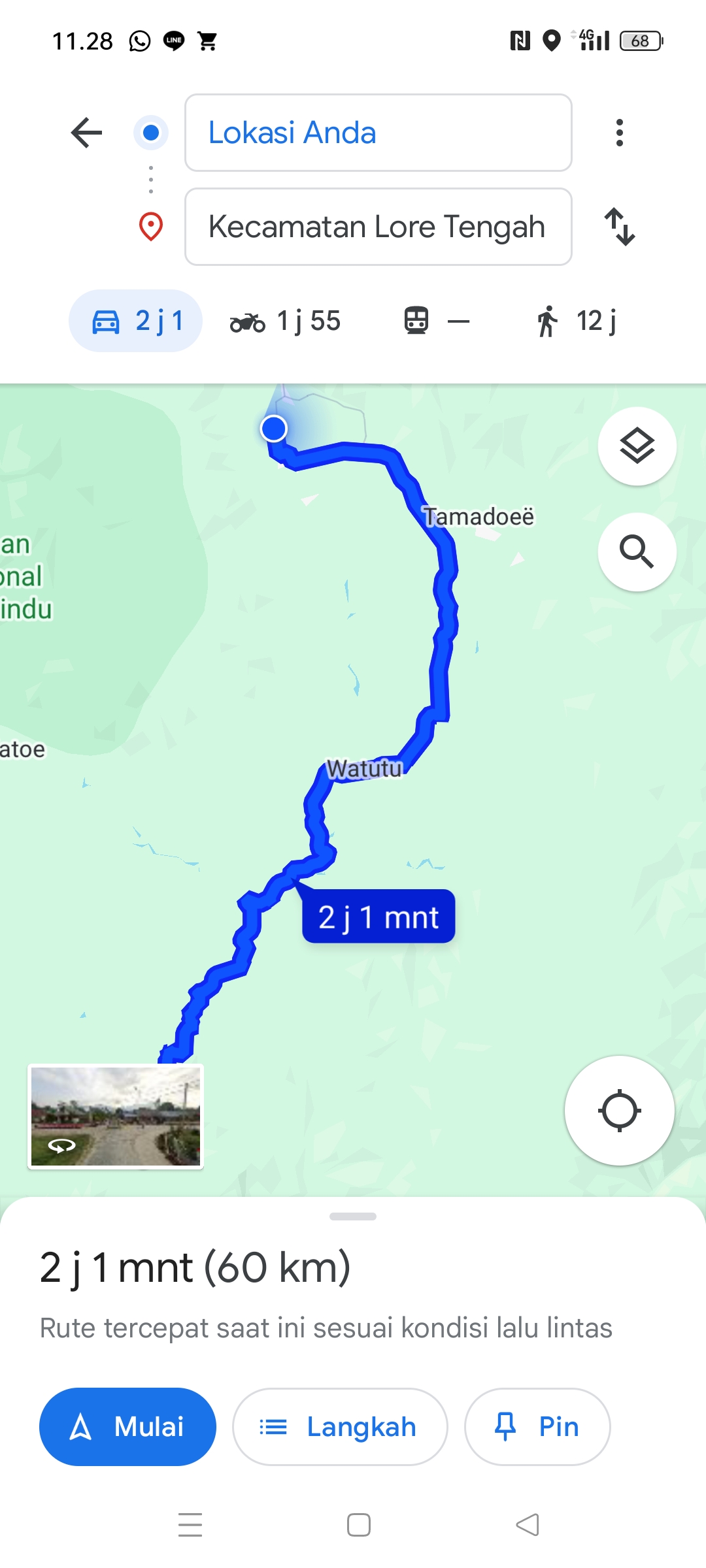Pin this route with Pin button
706x1568 pixels.
pos(537,1427)
